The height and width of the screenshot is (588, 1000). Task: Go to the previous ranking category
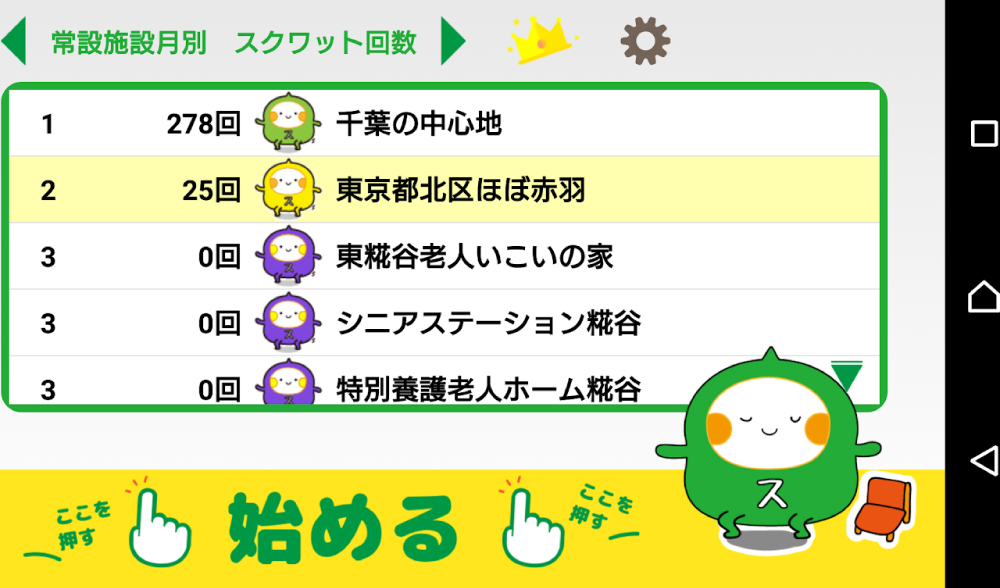(14, 42)
